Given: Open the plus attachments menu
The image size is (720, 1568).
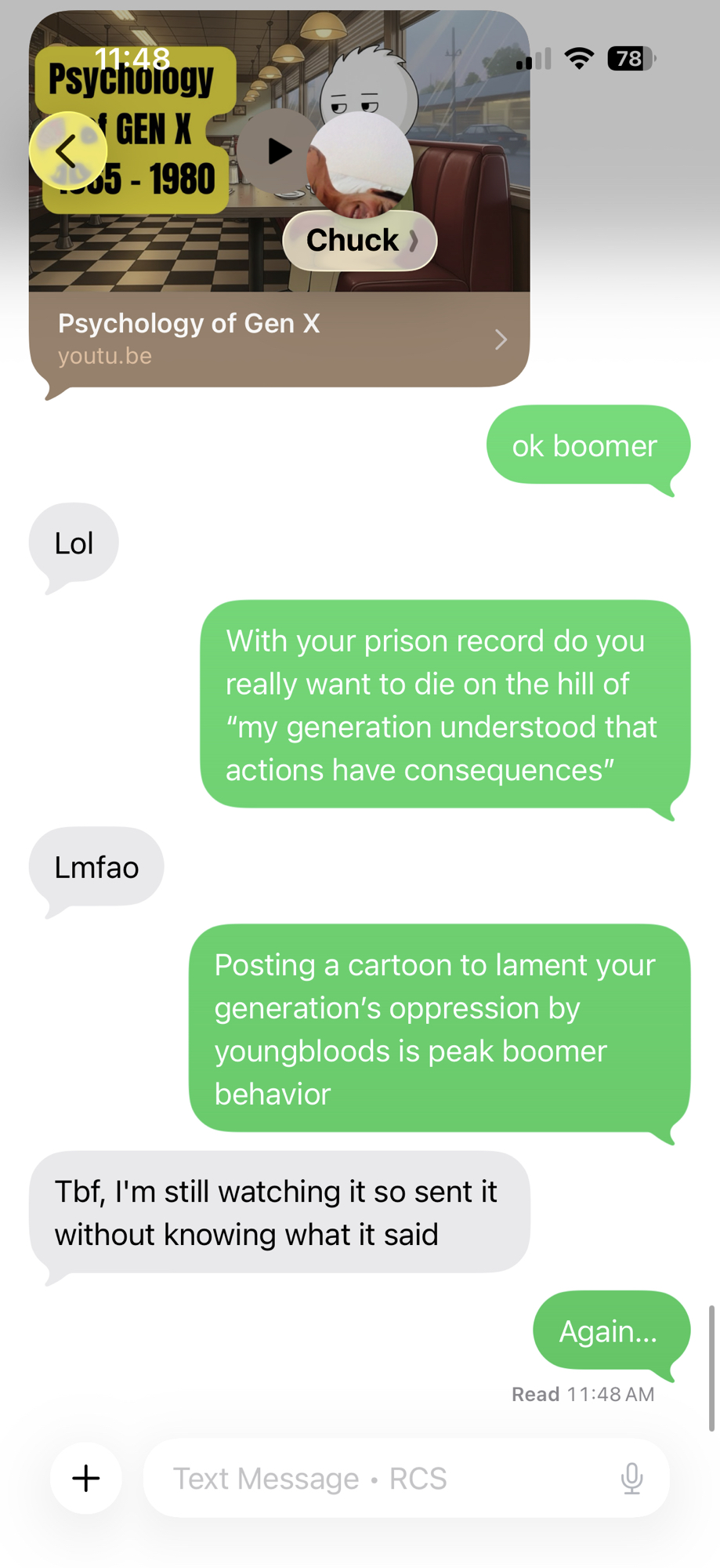Looking at the screenshot, I should [86, 1478].
